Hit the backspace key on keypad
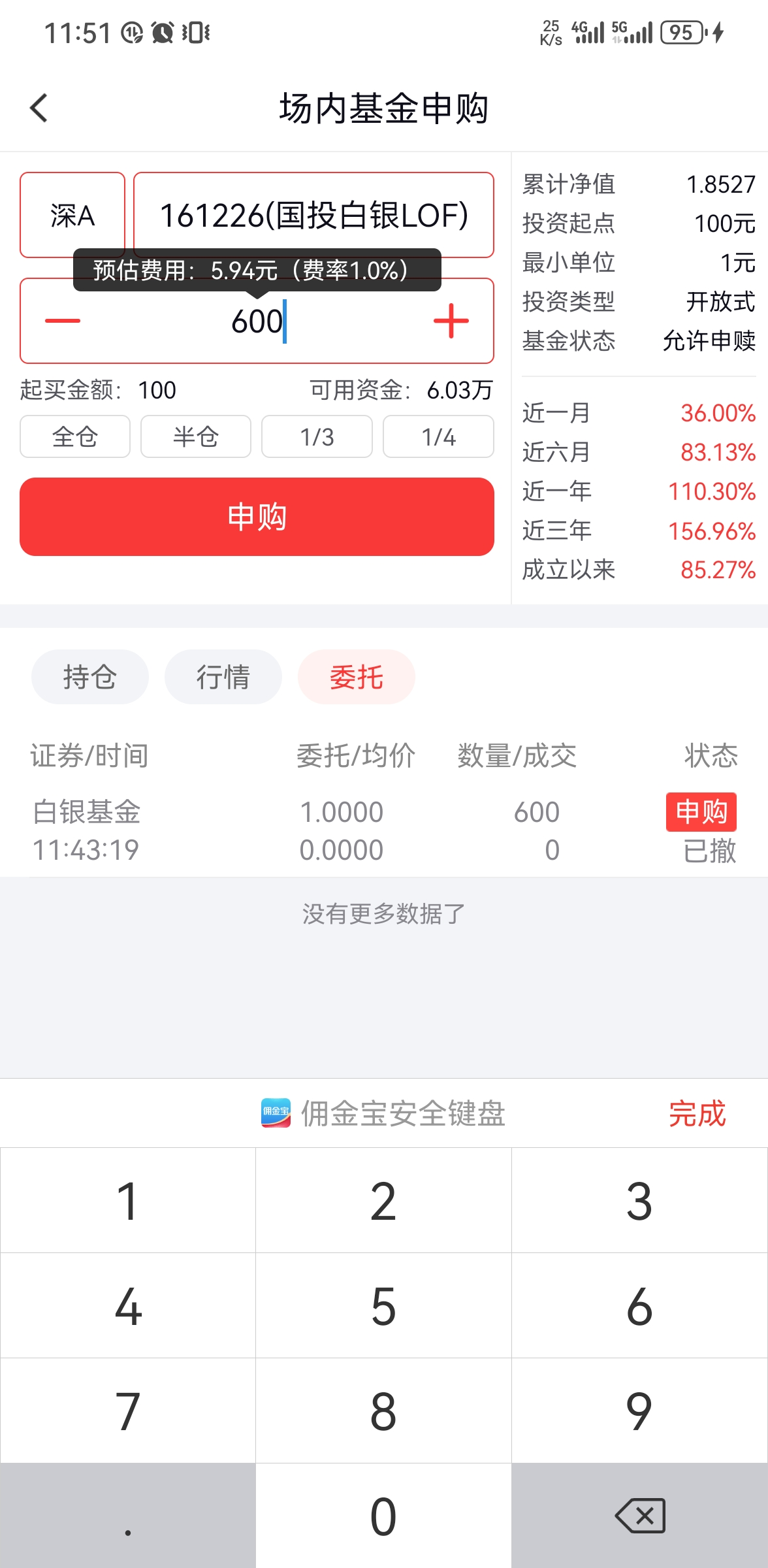The image size is (768, 1568). [x=640, y=1516]
